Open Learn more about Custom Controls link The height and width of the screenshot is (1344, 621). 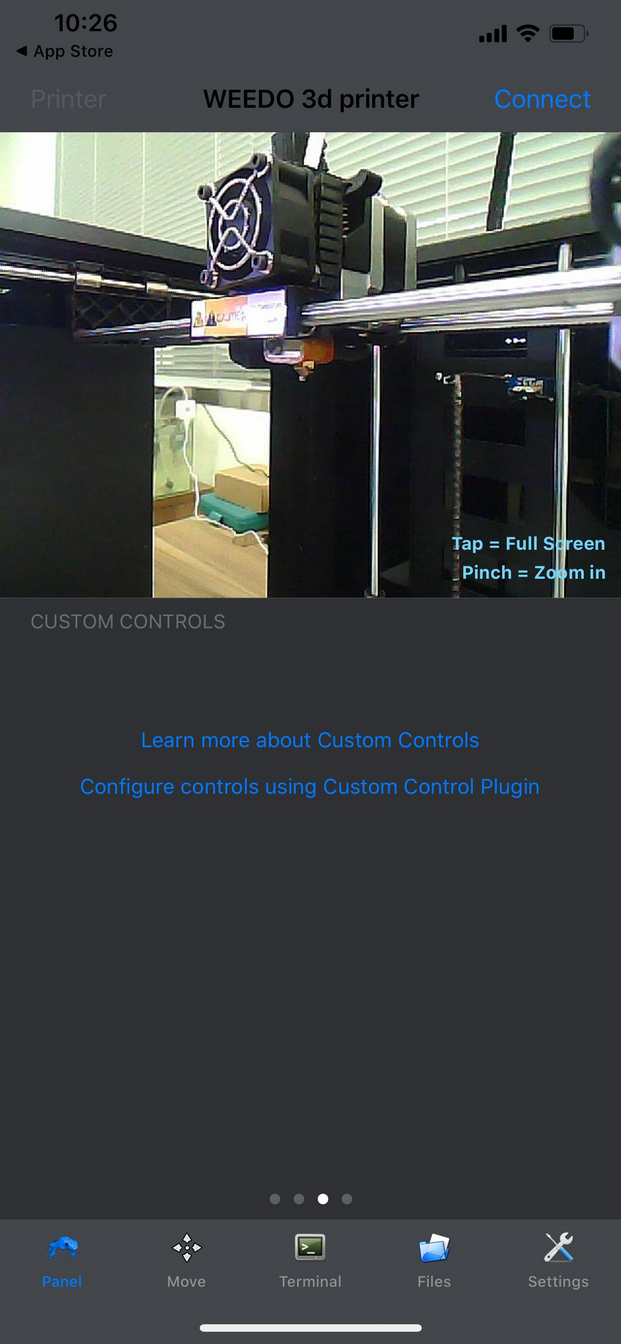tap(310, 740)
